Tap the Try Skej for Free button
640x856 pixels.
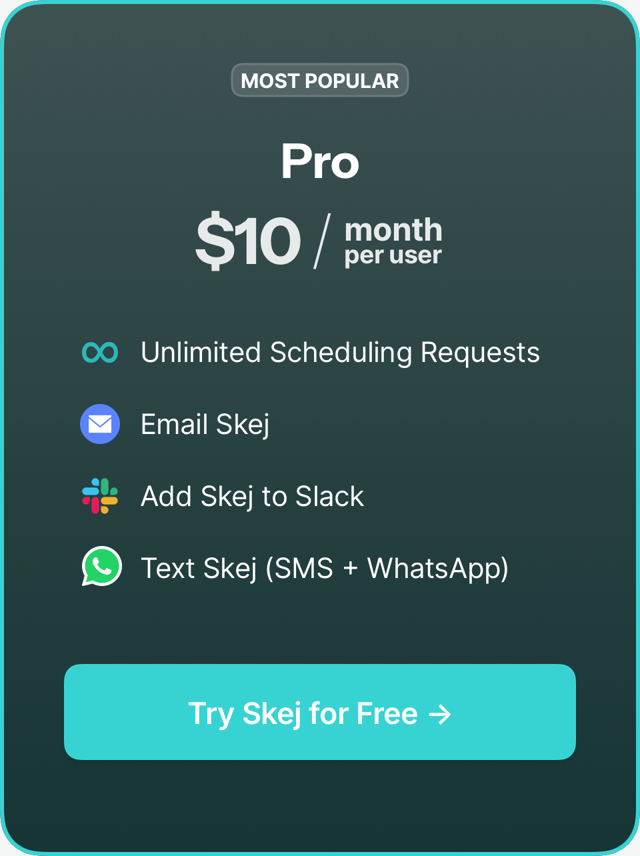tap(320, 713)
